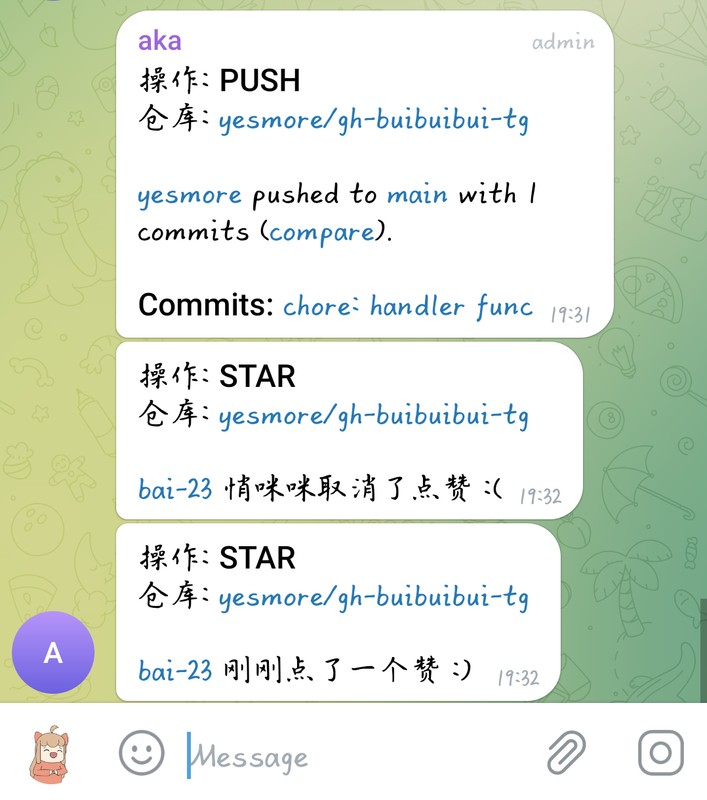The width and height of the screenshot is (707, 800).
Task: Open the attach file paperclip
Action: coord(566,752)
